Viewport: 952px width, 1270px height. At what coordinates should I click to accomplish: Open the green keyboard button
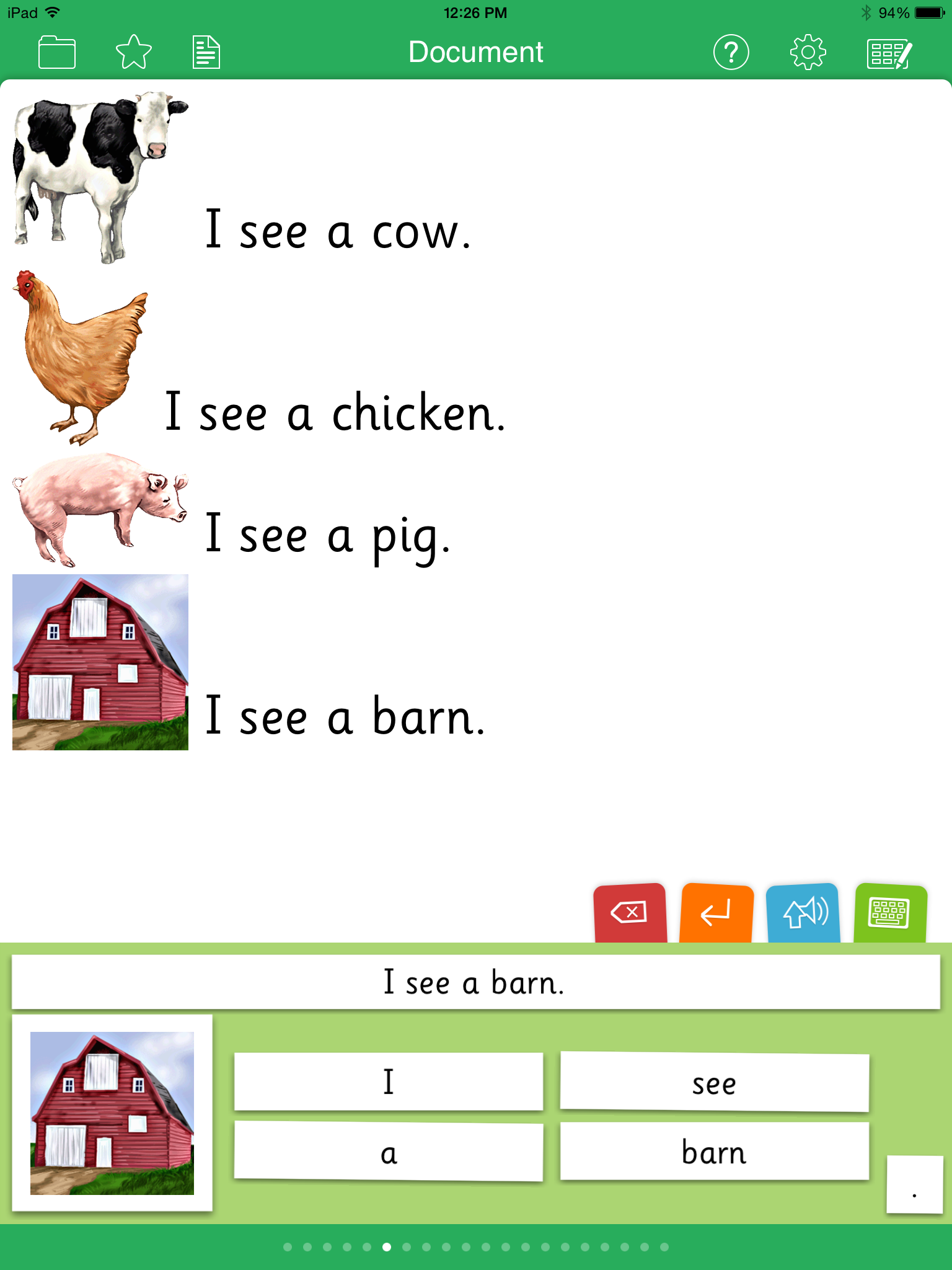(890, 913)
